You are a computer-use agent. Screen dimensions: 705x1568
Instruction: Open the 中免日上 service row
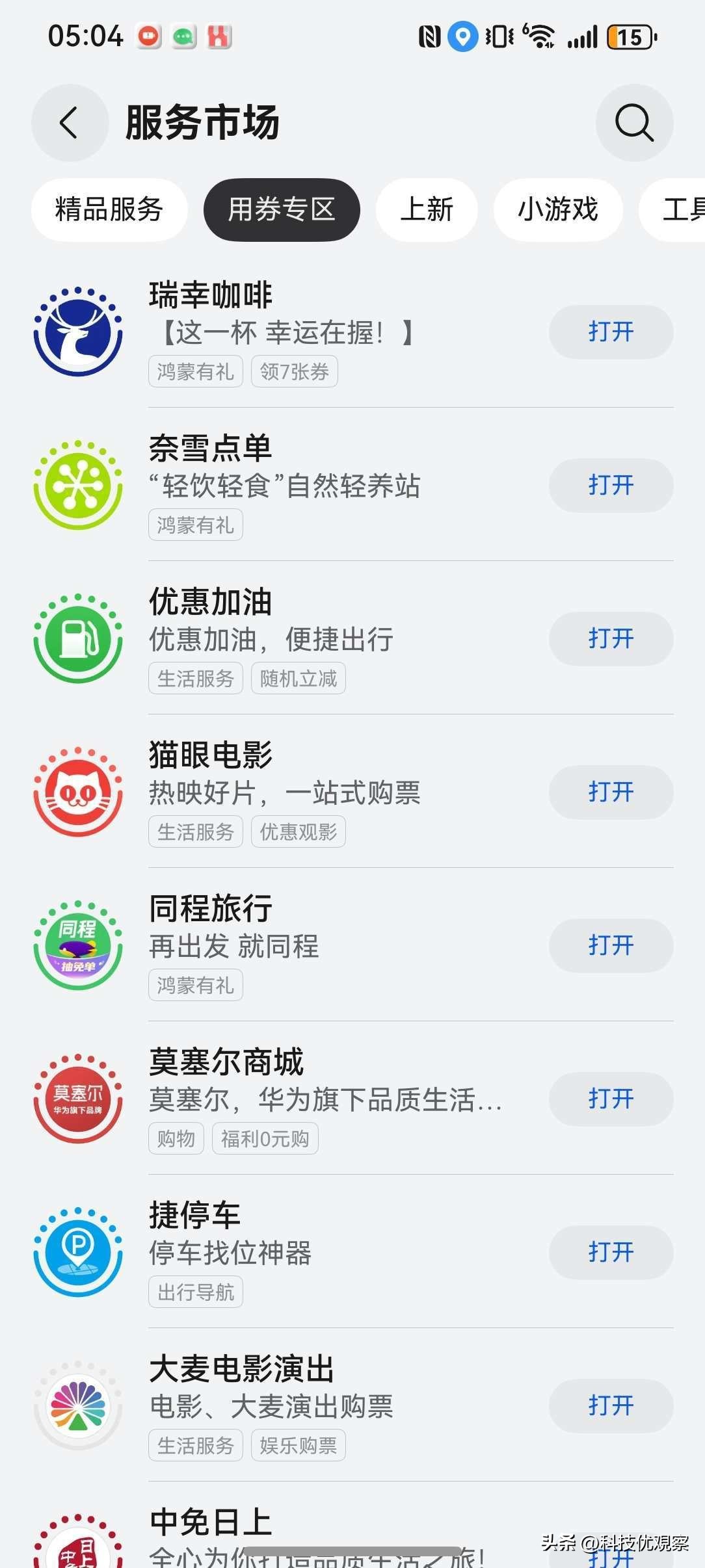260,1528
